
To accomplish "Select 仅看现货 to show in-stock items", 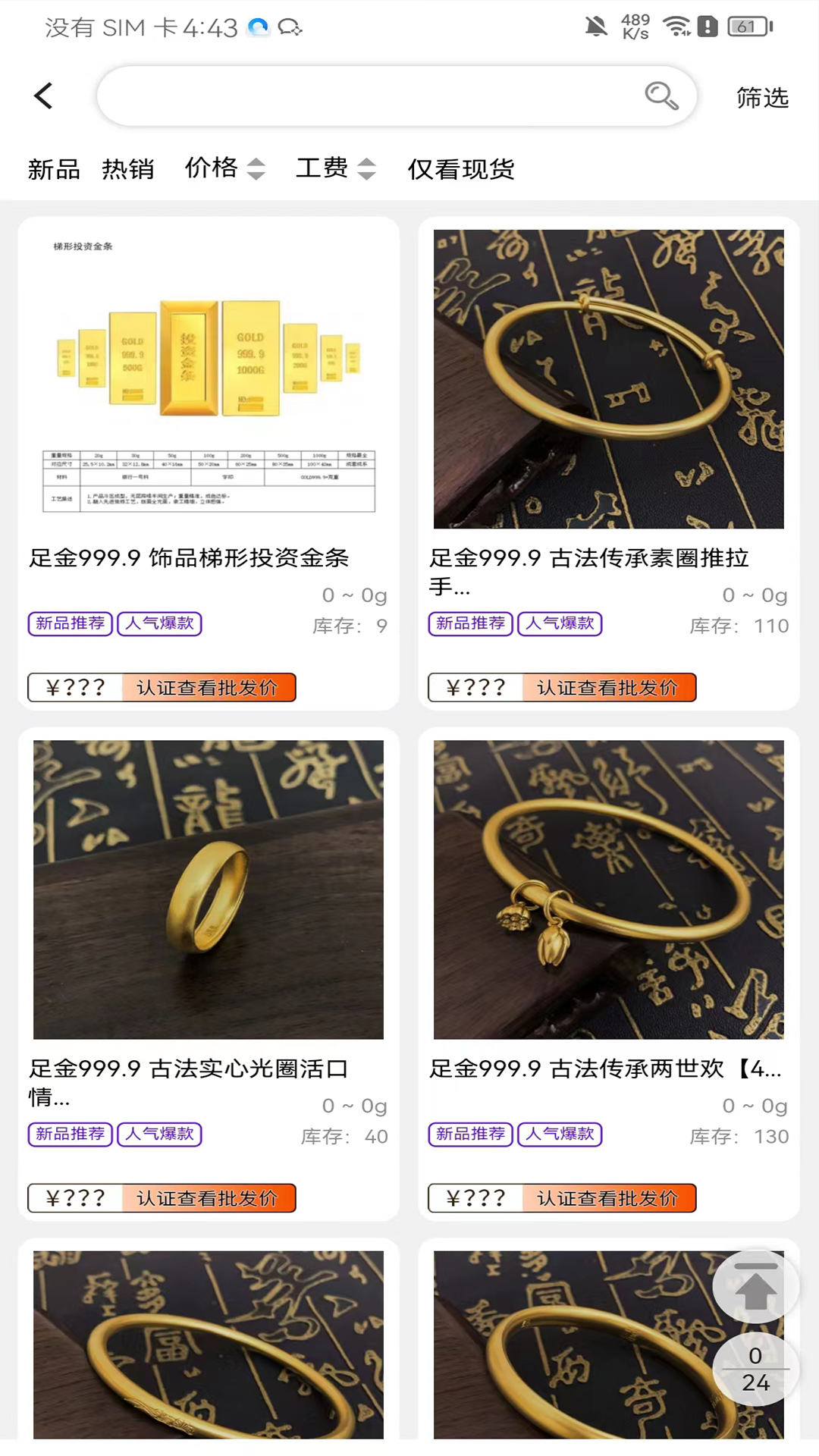I will tap(461, 169).
